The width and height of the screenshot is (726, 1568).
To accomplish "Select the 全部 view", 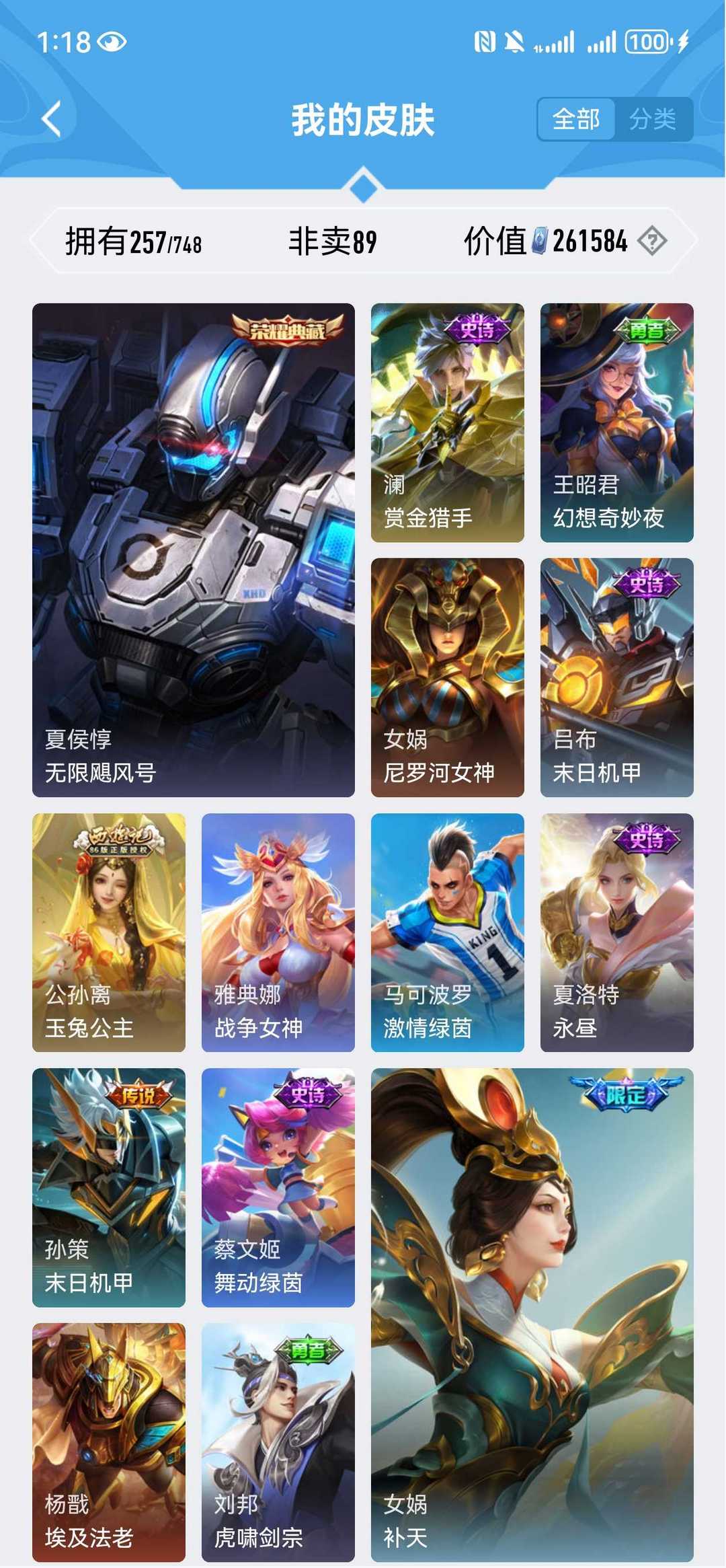I will (576, 120).
